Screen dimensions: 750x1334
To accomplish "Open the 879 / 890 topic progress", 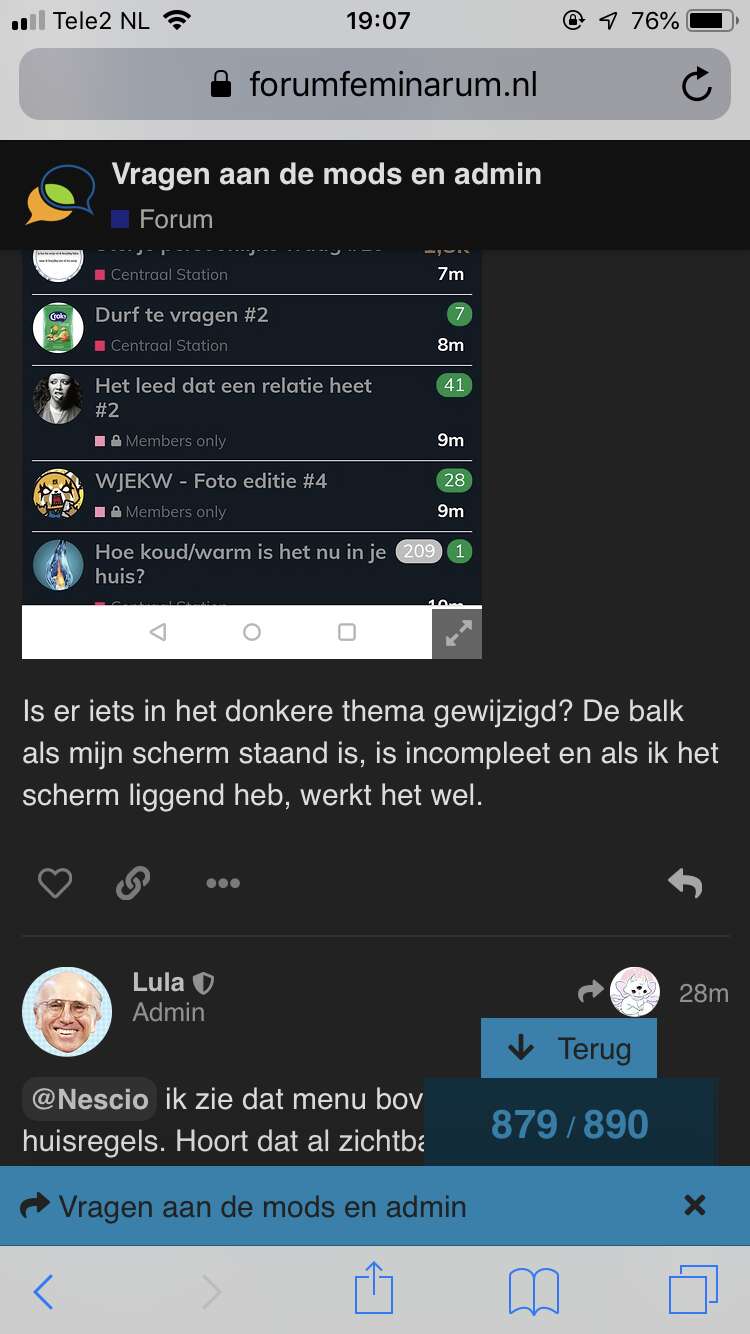I will click(x=570, y=1124).
